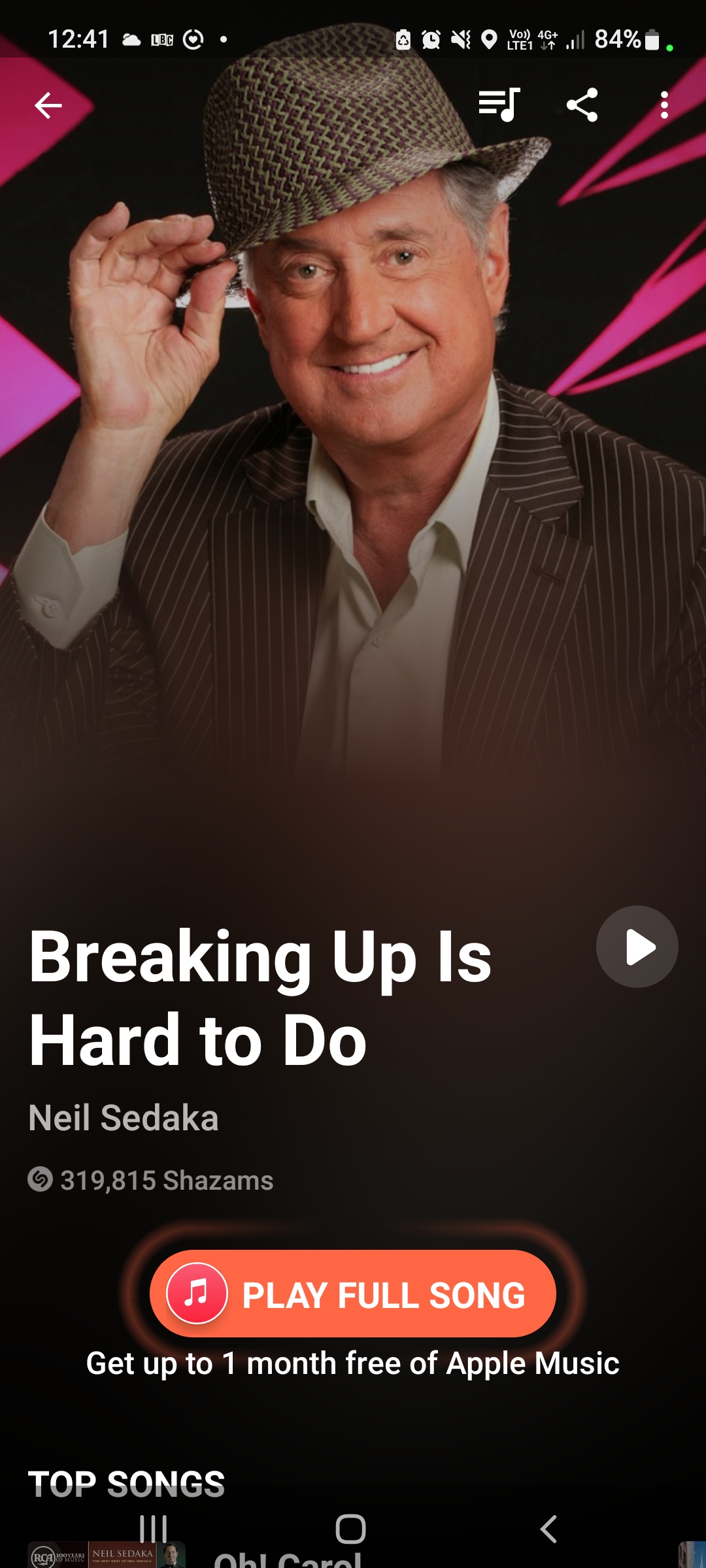Play the song preview
The height and width of the screenshot is (1568, 706).
click(x=637, y=947)
